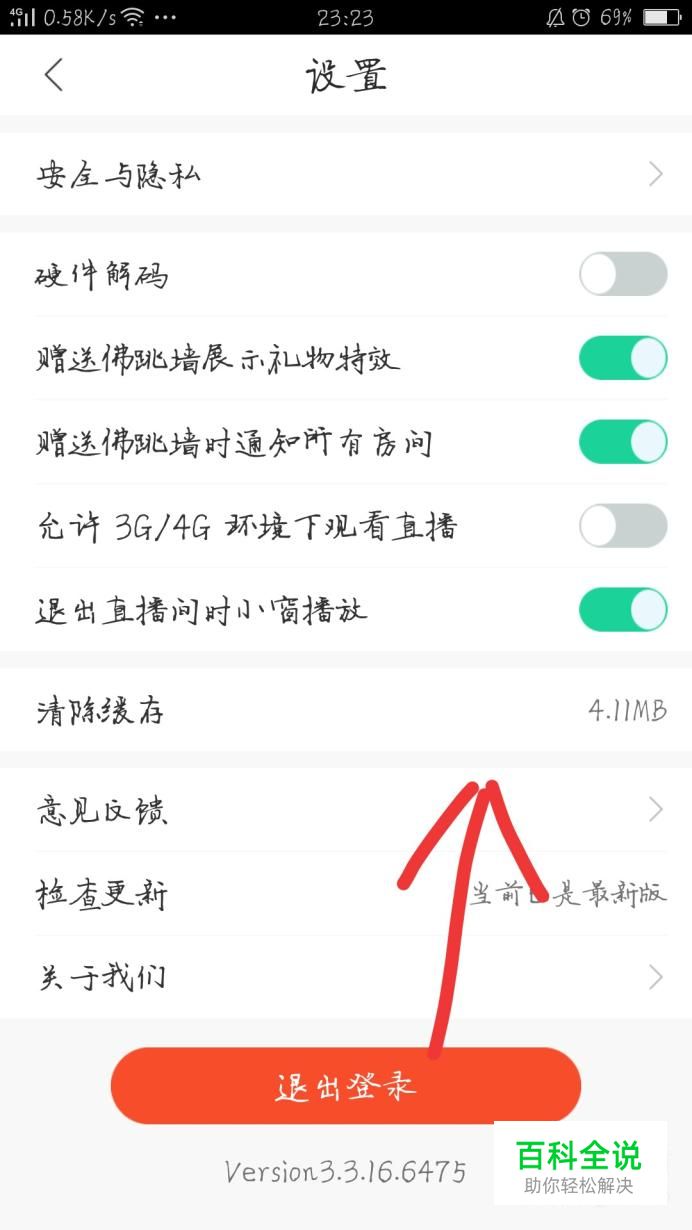This screenshot has width=692, height=1230.
Task: Allow 3G/4G 环境下观看直播
Action: [623, 526]
